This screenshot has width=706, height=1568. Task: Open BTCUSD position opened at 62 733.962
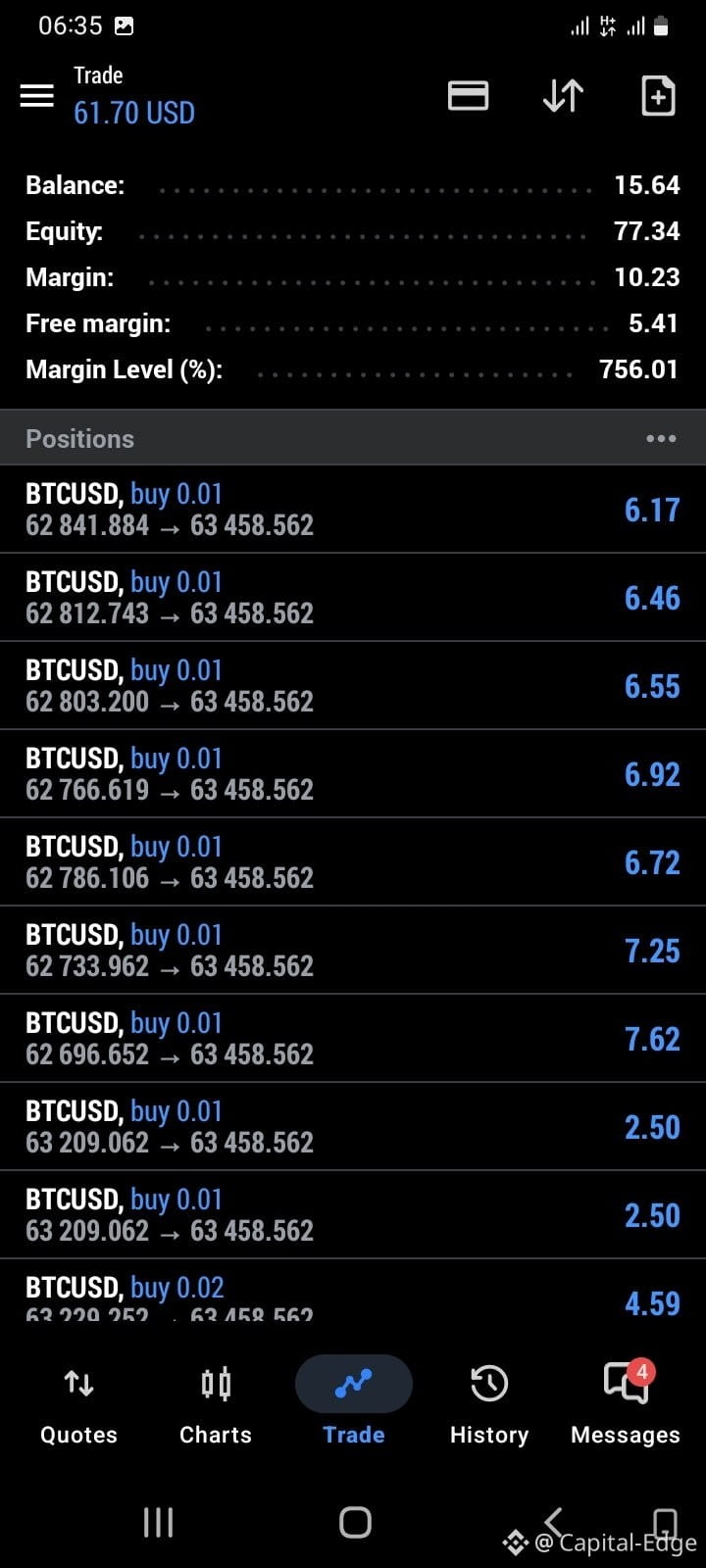353,950
